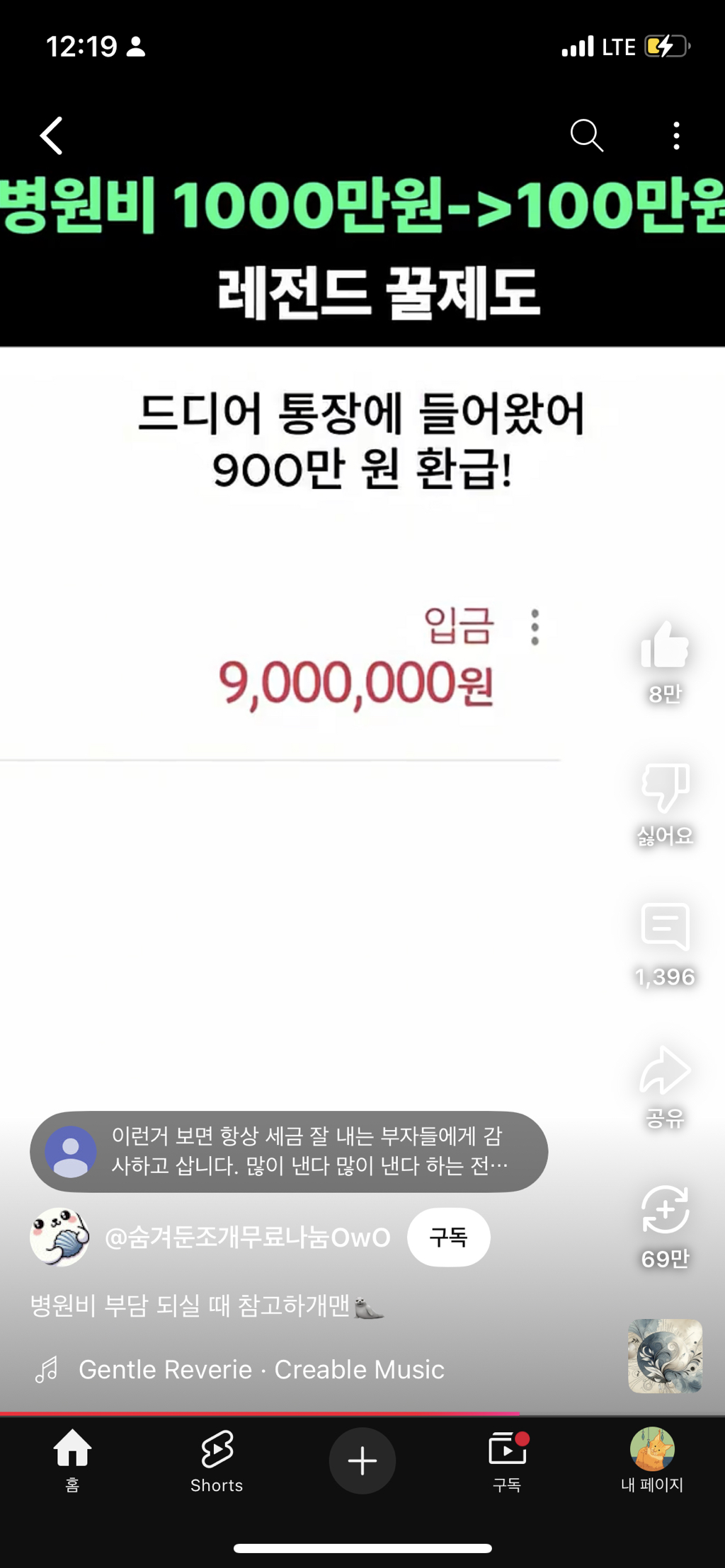Go back using the back arrow
Viewport: 725px width, 1568px height.
tap(52, 135)
